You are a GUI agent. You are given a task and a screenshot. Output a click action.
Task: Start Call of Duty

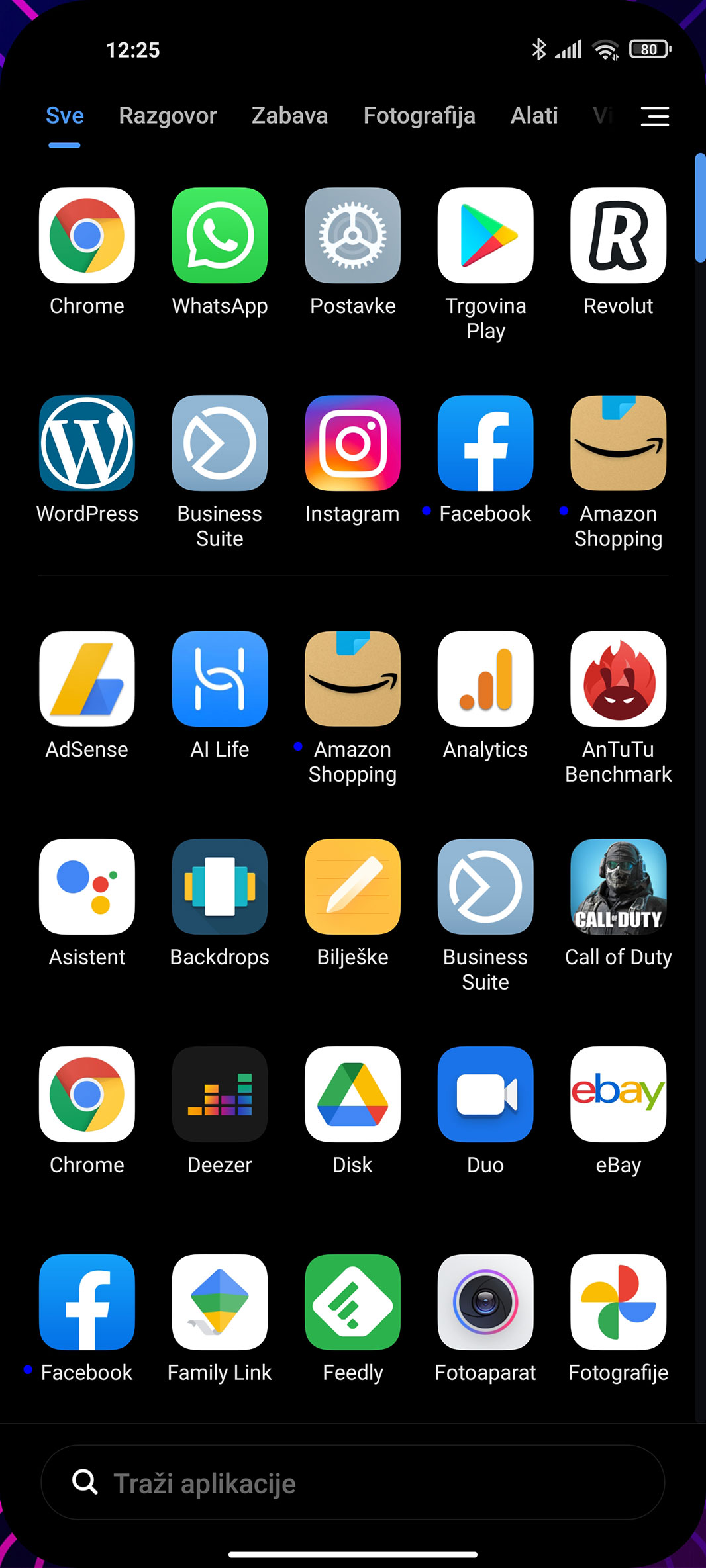coord(618,887)
